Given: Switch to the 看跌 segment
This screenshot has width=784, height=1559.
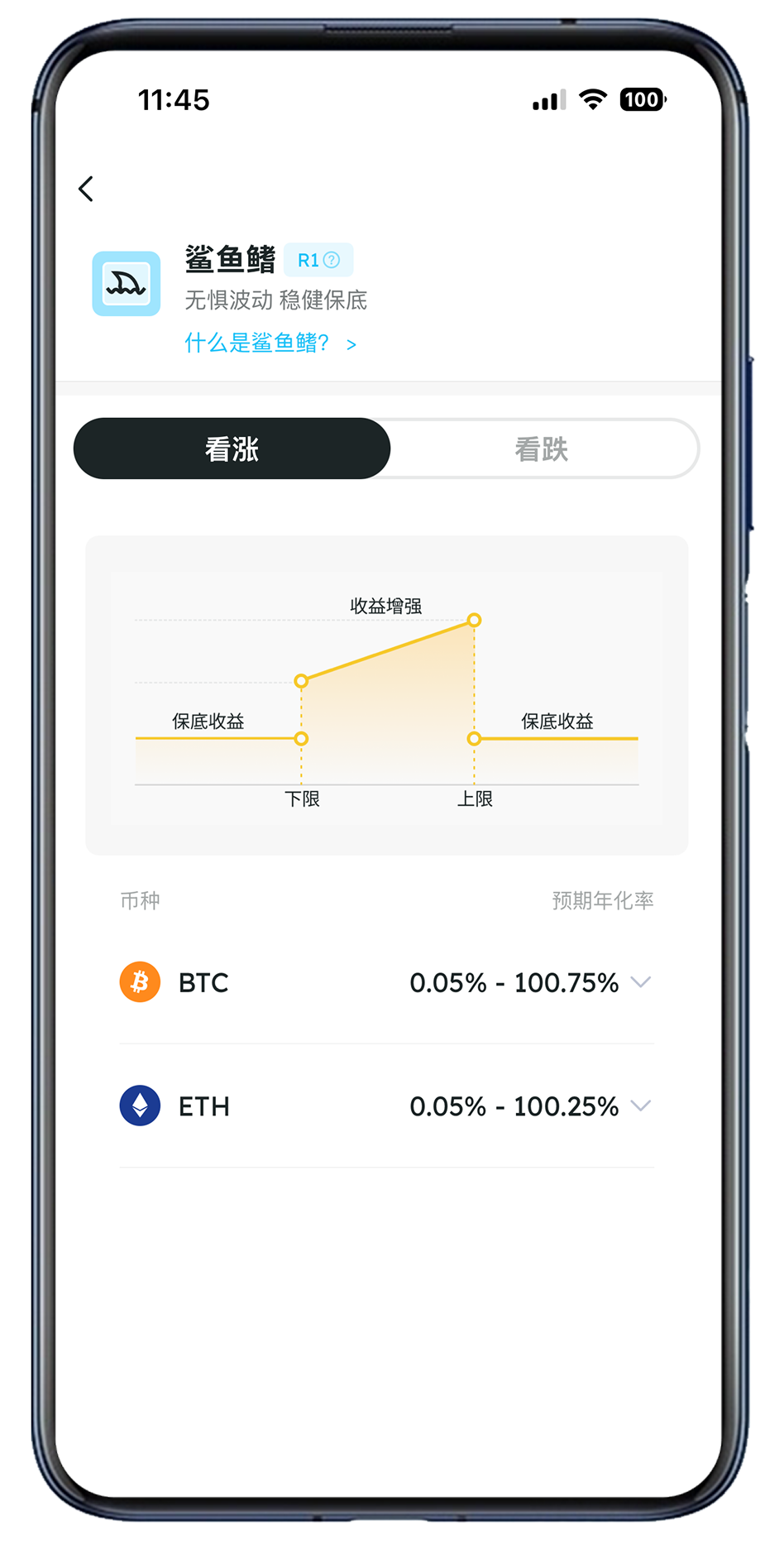Looking at the screenshot, I should 542,449.
